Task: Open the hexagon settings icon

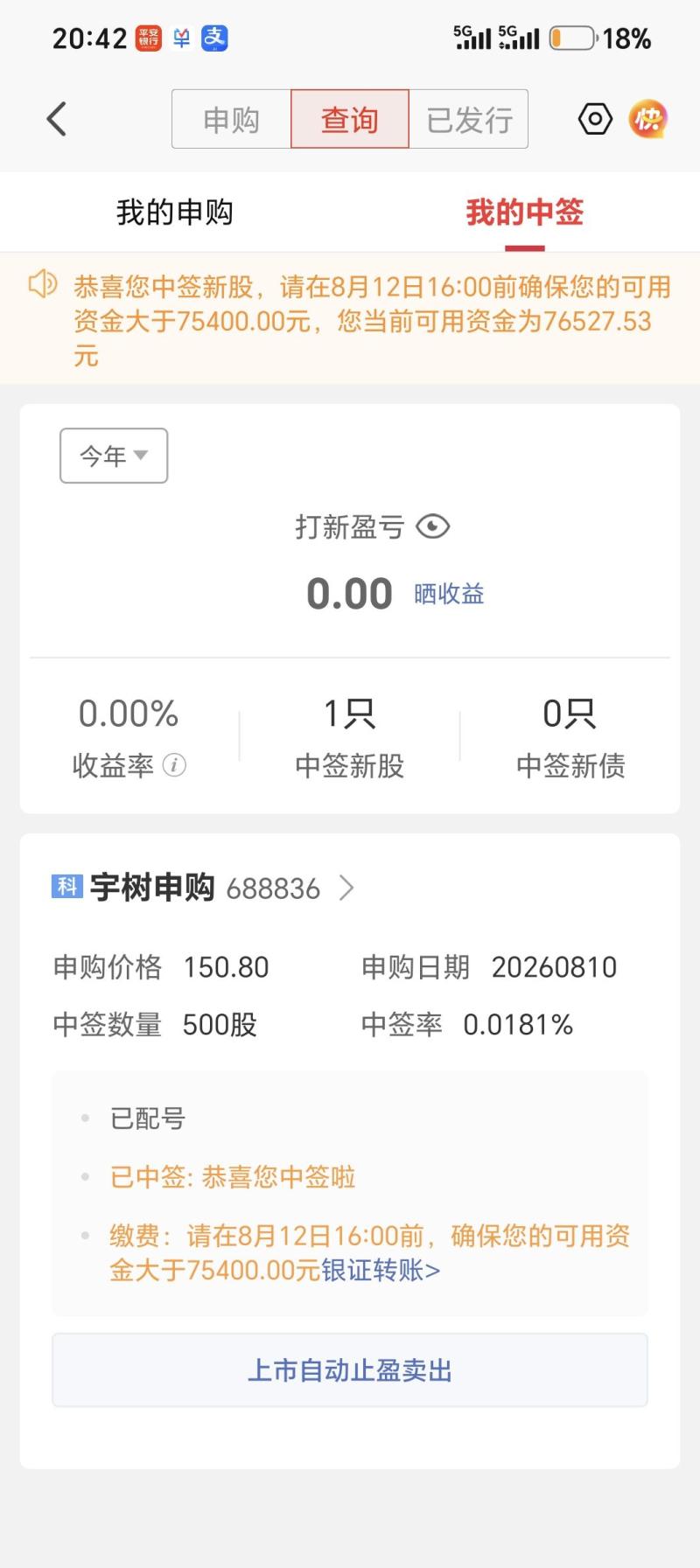Action: [595, 119]
